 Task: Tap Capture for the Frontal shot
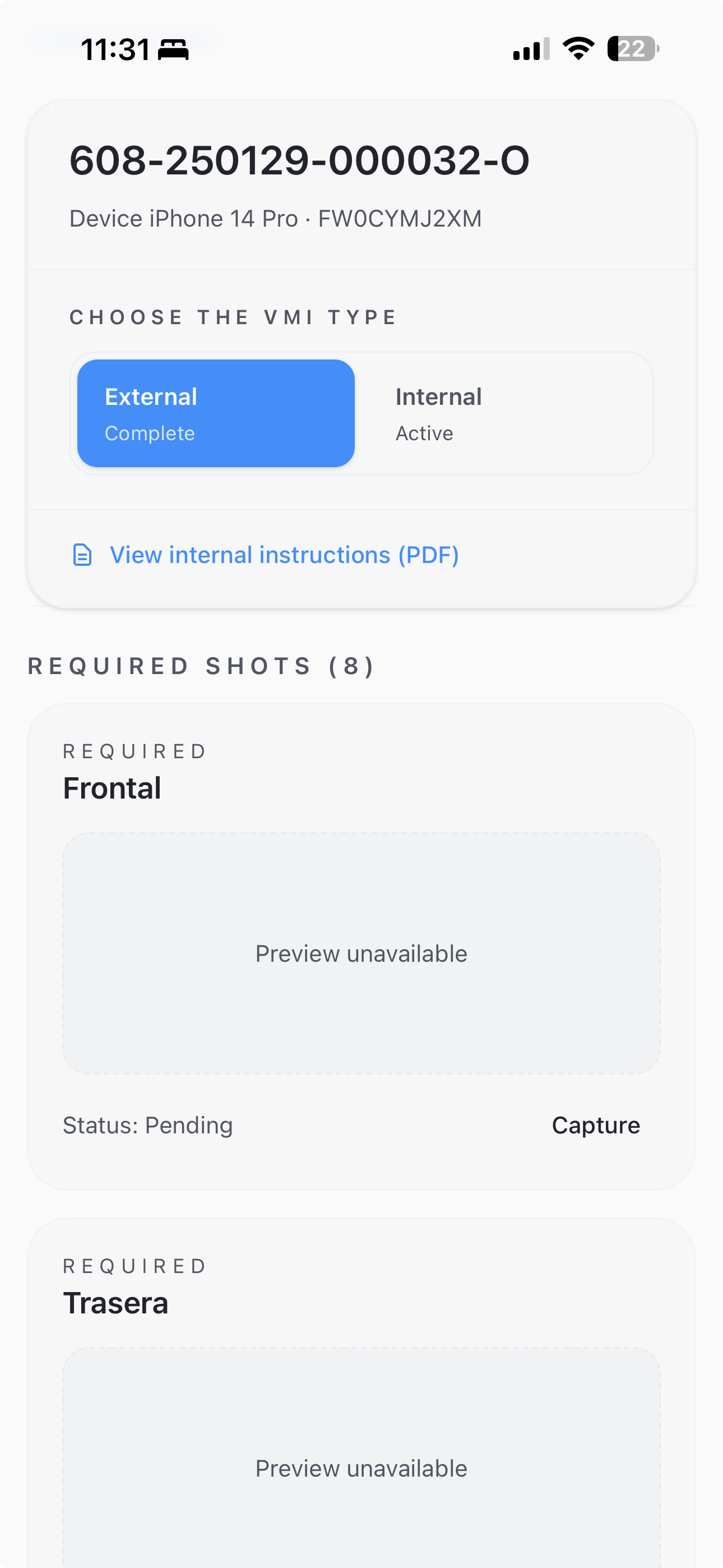[x=595, y=1126]
